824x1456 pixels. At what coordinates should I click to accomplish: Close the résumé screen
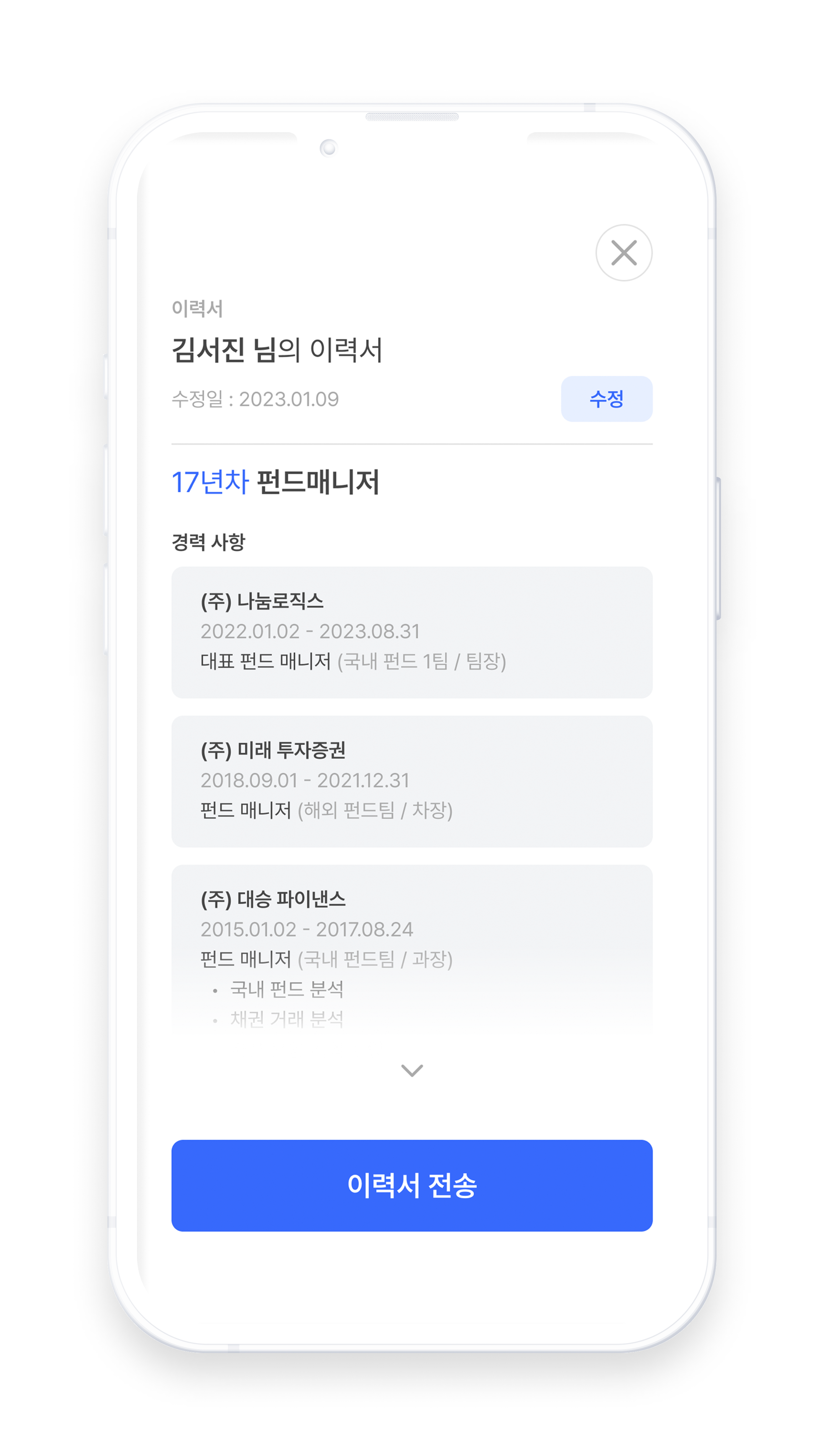624,253
